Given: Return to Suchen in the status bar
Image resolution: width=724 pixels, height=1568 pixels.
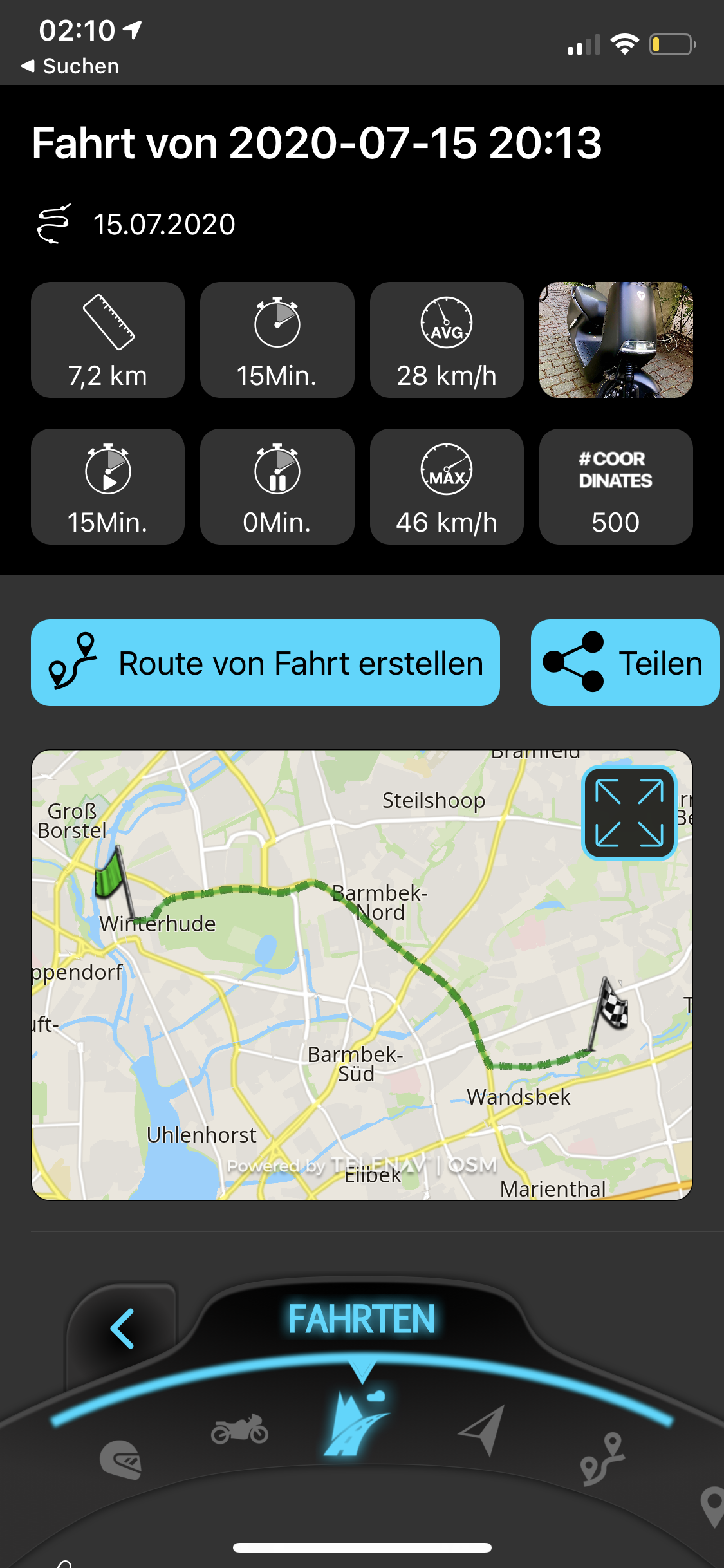Looking at the screenshot, I should coord(71,66).
